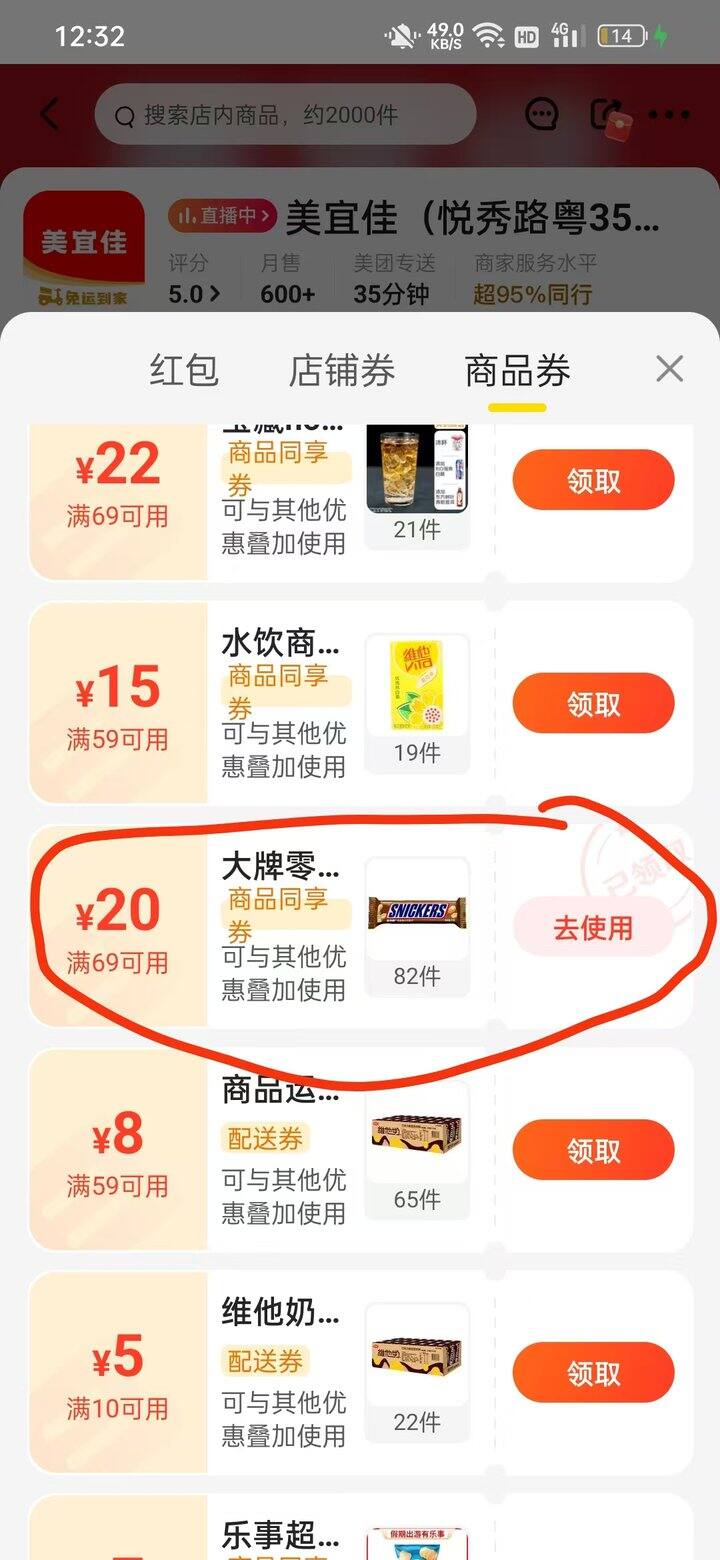Screen dimensions: 720x1560
Task: Switch to the 红包 tab
Action: [x=183, y=369]
